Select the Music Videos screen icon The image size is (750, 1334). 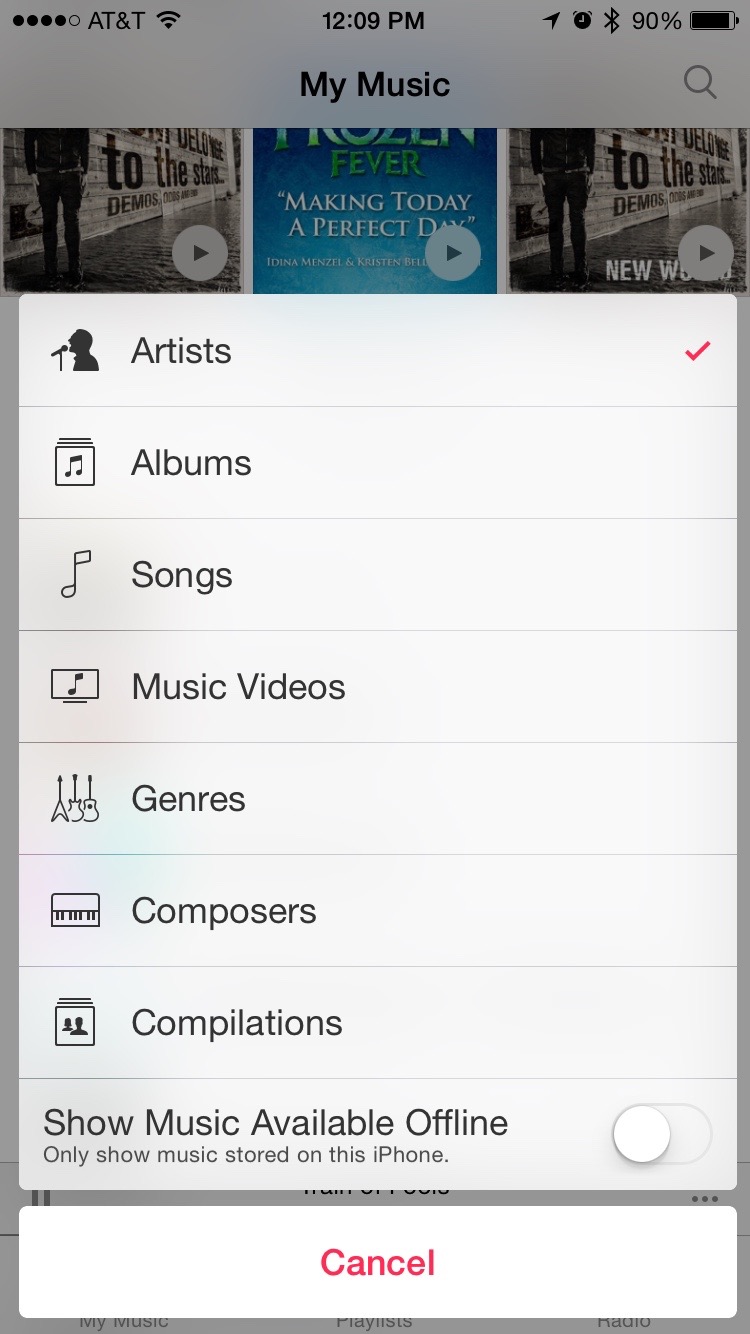pyautogui.click(x=75, y=686)
